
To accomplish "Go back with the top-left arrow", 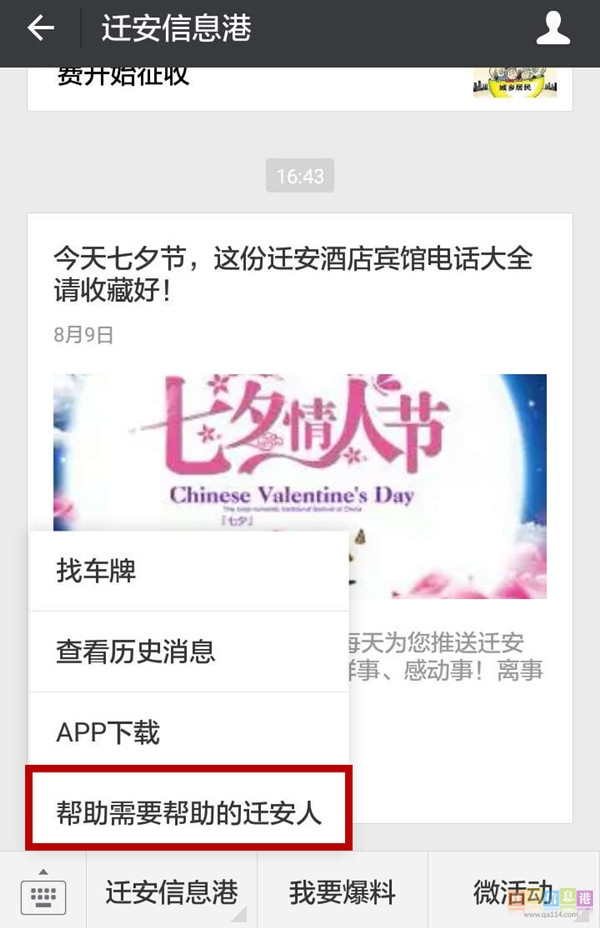I will (x=40, y=29).
